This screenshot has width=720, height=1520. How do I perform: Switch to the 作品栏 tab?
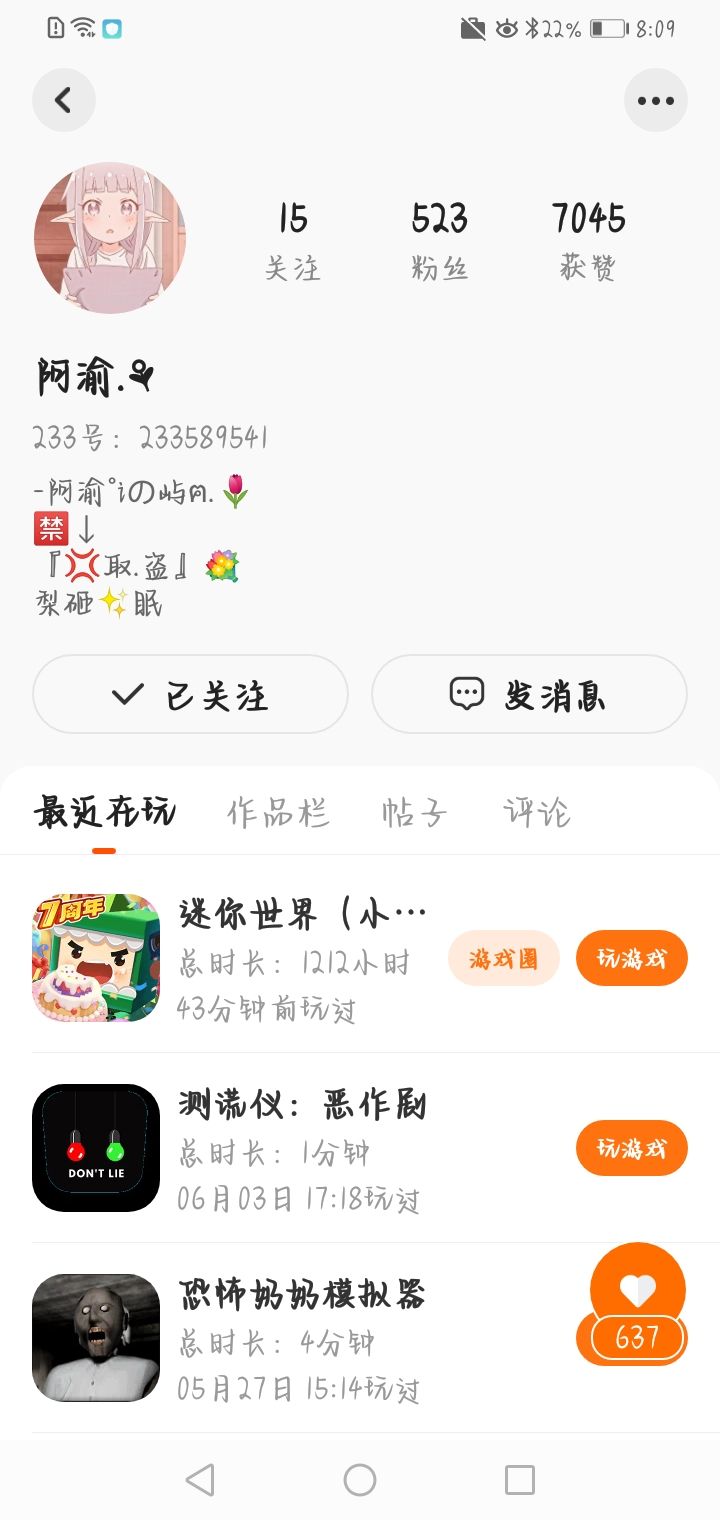278,812
